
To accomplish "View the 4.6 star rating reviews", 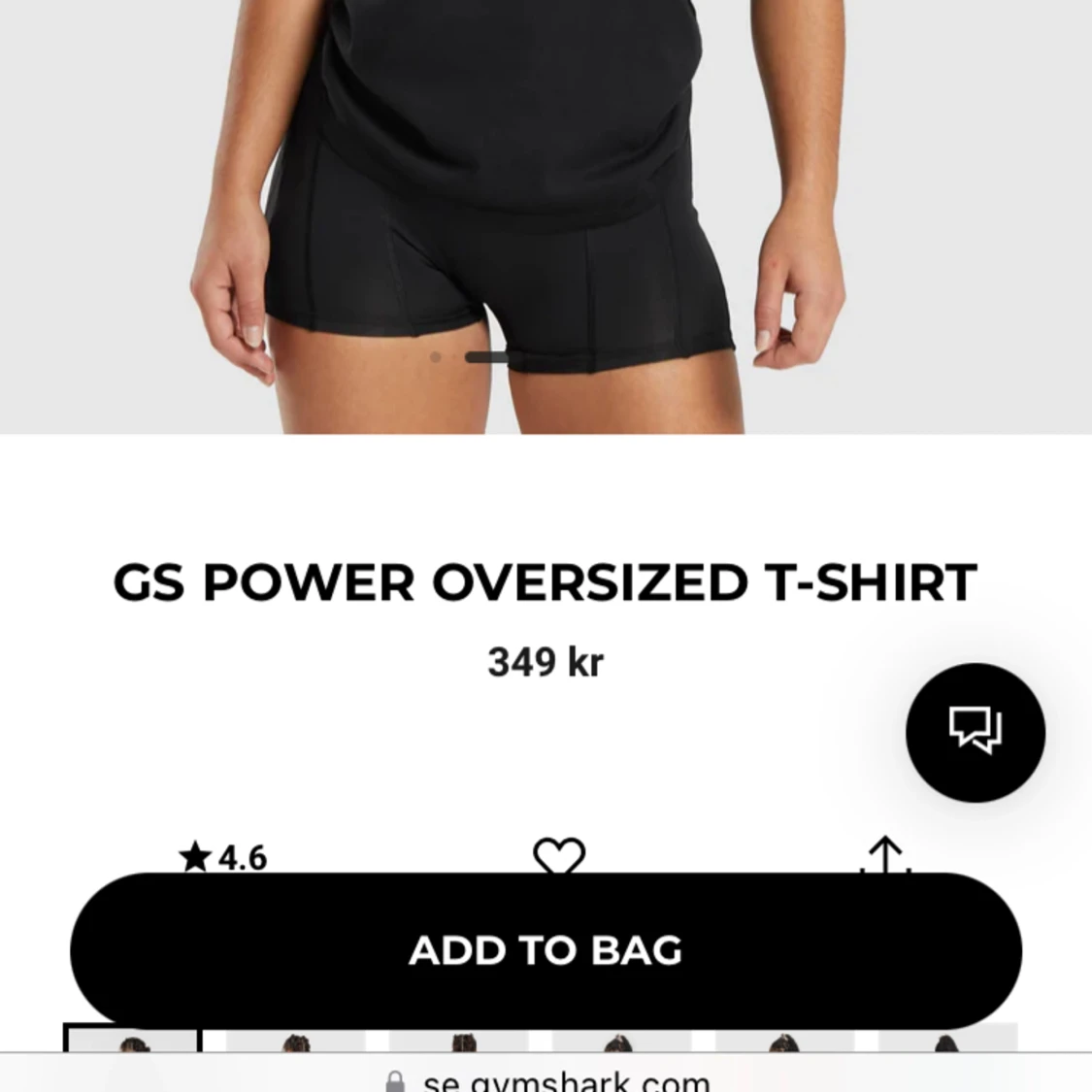I will pos(223,857).
